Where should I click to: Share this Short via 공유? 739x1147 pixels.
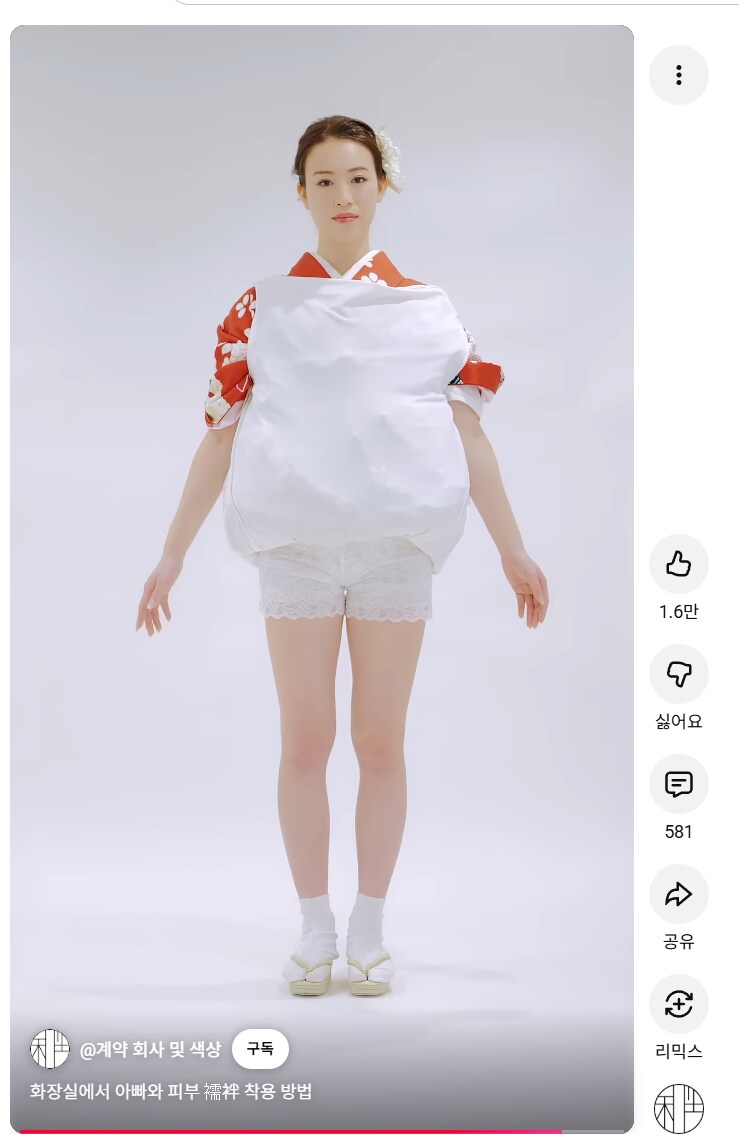coord(678,894)
